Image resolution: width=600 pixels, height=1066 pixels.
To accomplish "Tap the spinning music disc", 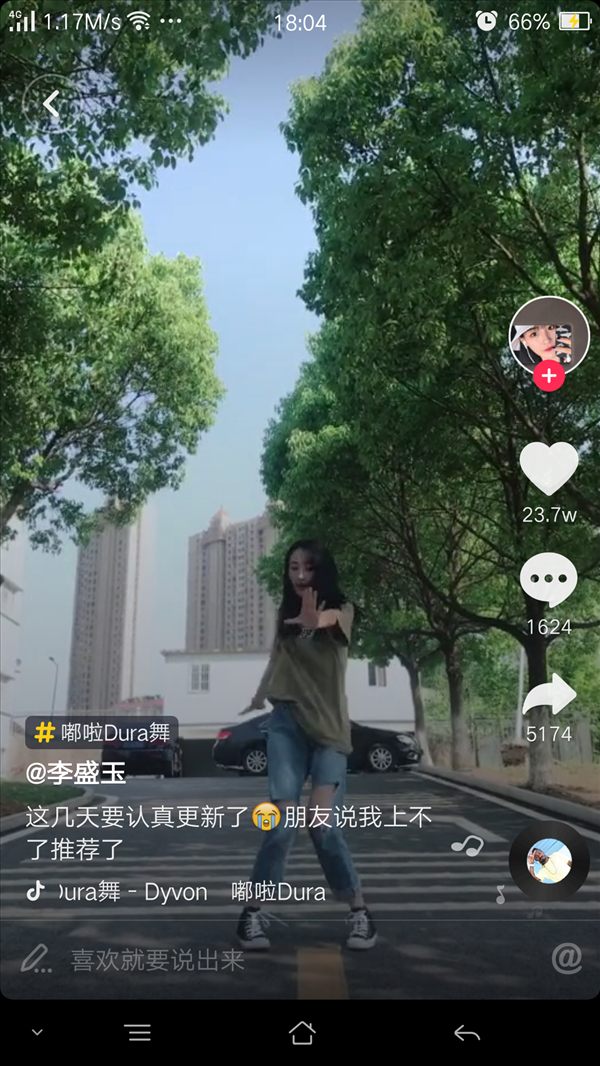I will pyautogui.click(x=549, y=861).
